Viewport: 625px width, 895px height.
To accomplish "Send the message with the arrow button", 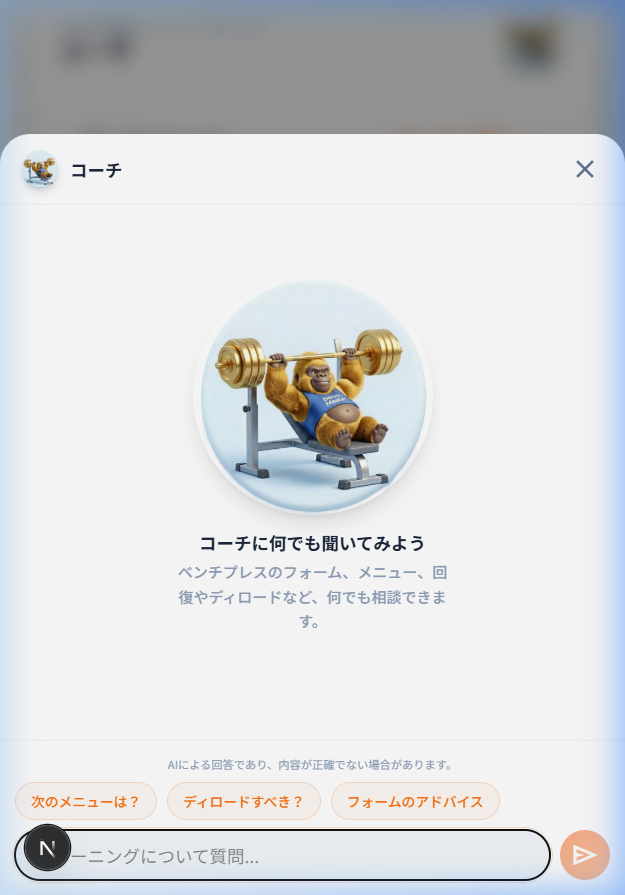I will (x=585, y=855).
